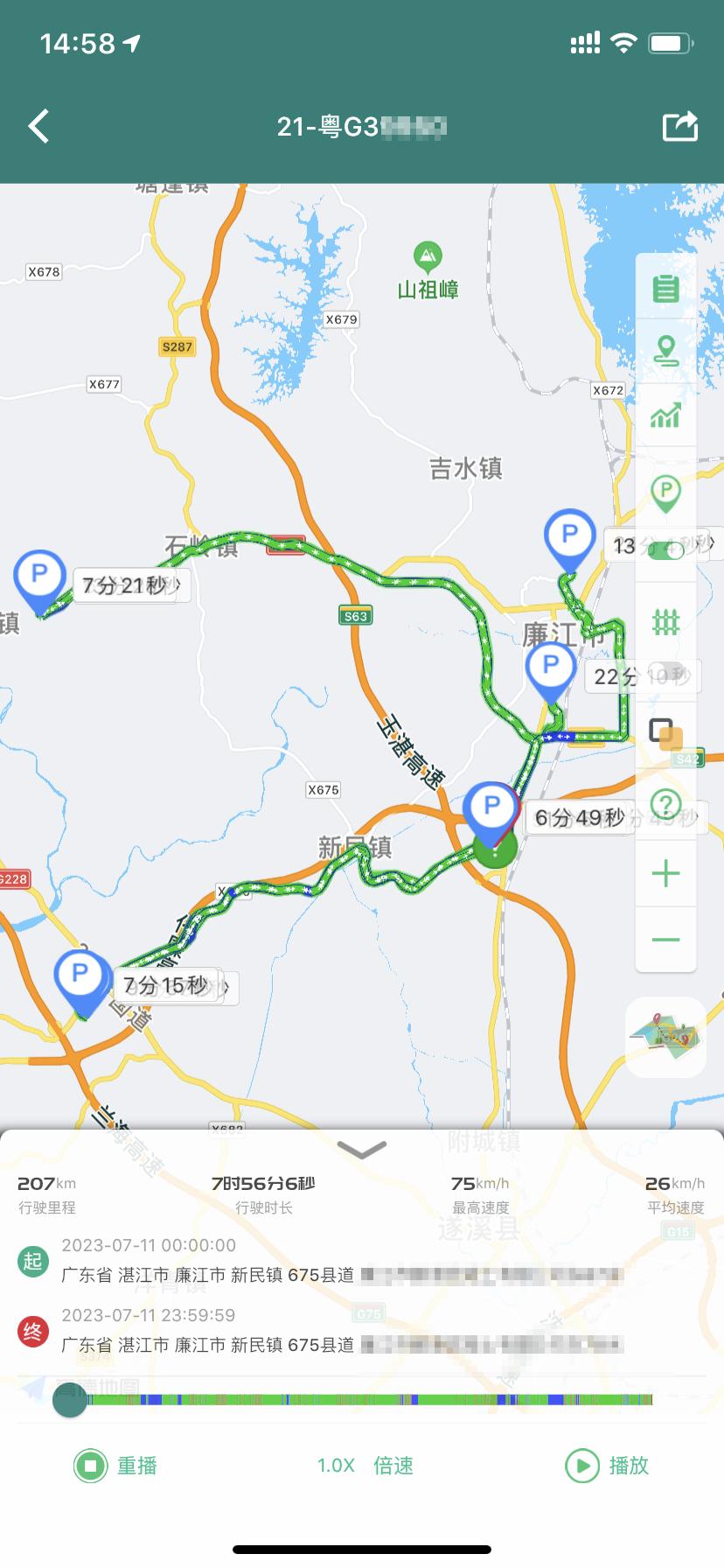Select the geofence icon in the sidebar

[666, 621]
